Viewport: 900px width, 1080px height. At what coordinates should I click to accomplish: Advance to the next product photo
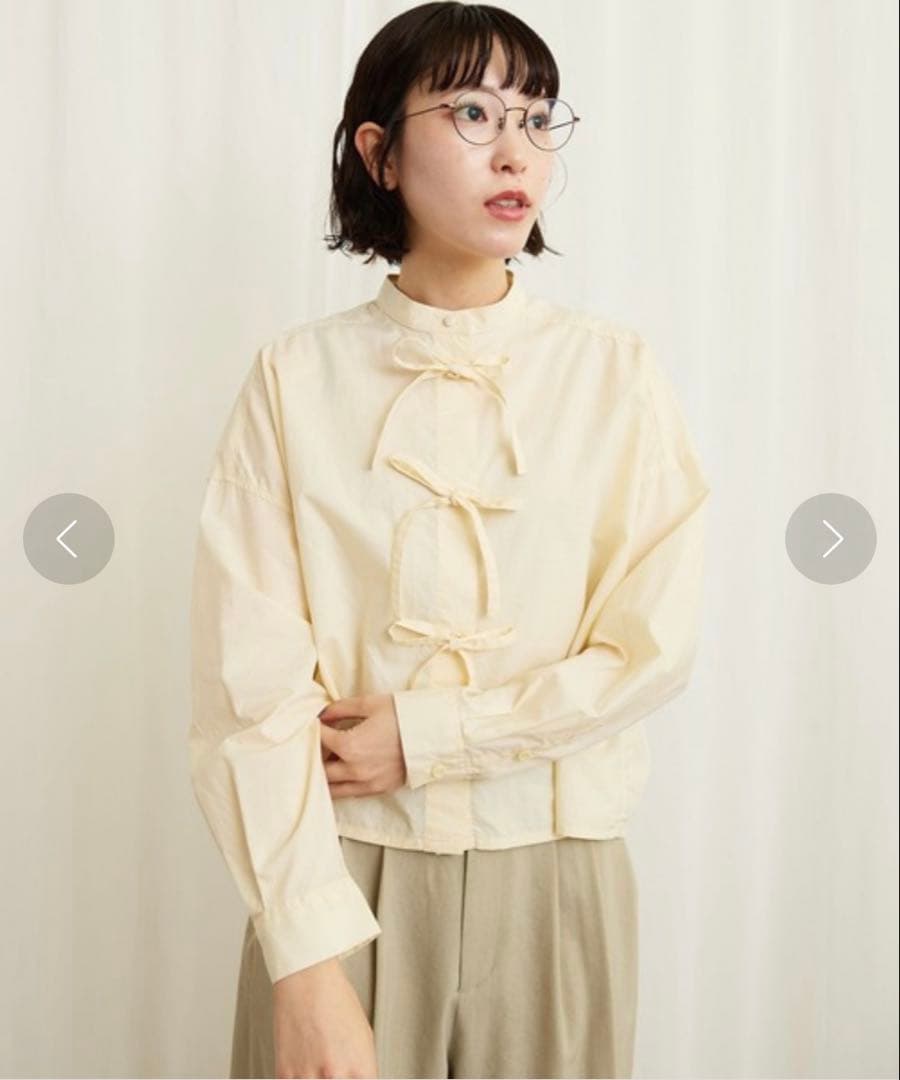click(831, 539)
